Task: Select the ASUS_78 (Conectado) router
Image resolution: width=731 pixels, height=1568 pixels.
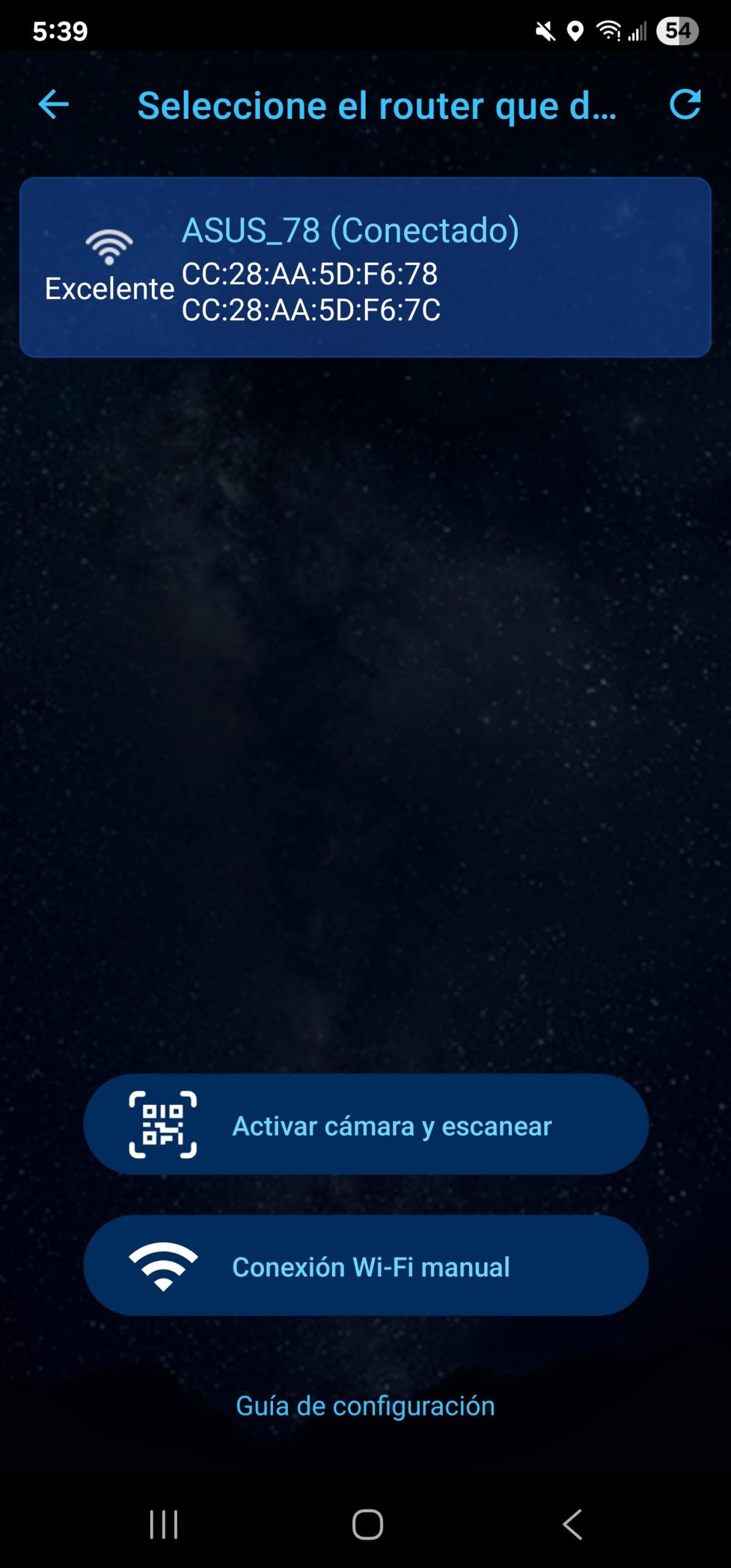Action: tap(365, 267)
